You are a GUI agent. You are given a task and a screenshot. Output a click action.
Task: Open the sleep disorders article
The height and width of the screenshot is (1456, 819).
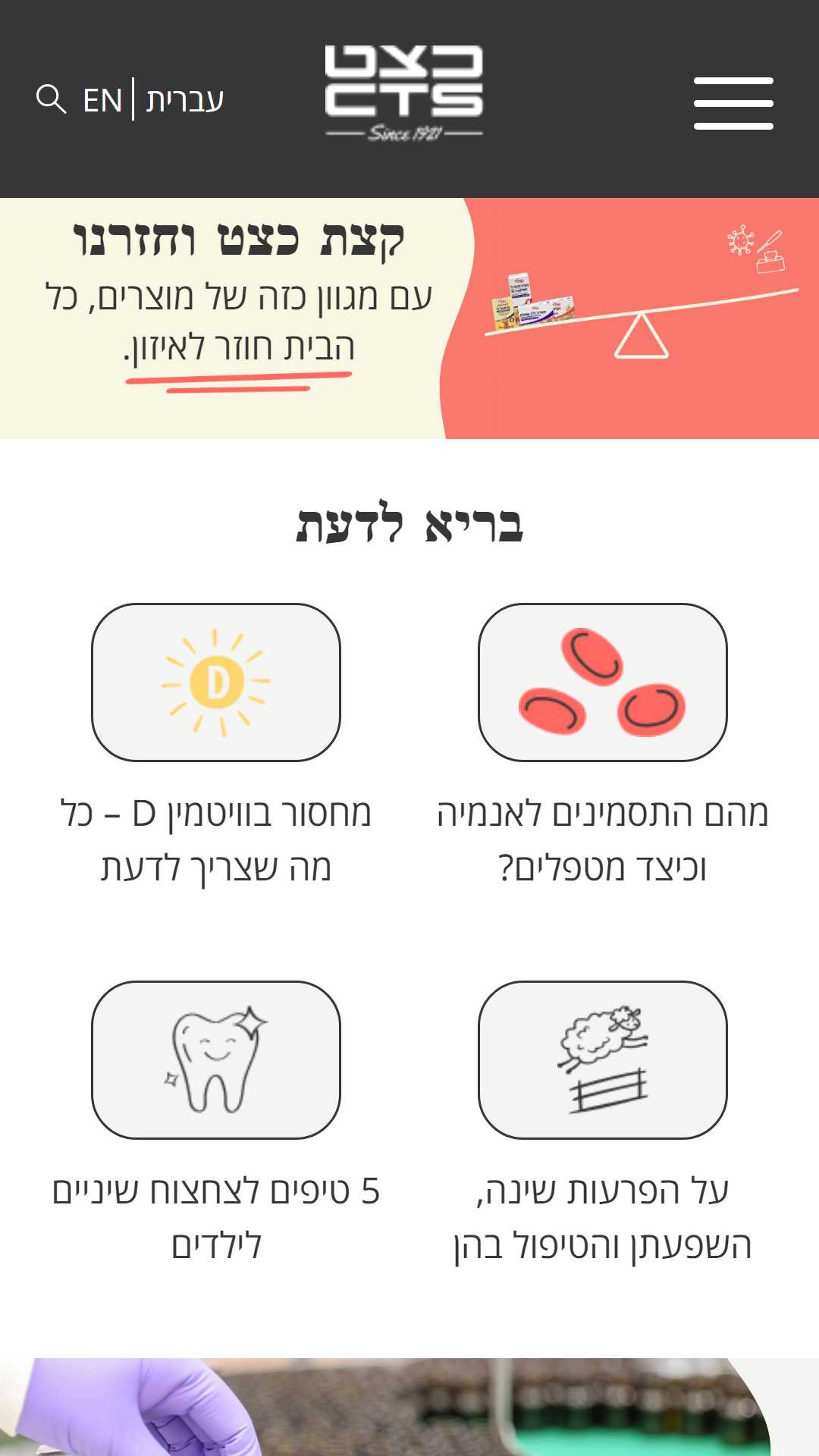click(603, 1124)
